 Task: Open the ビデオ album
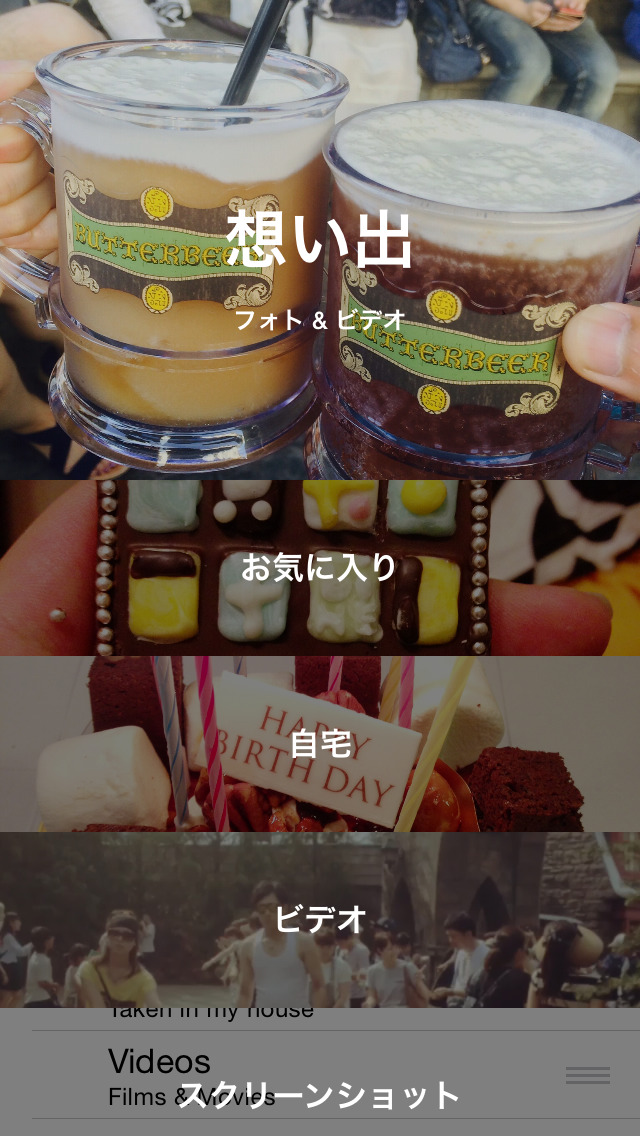coord(320,919)
